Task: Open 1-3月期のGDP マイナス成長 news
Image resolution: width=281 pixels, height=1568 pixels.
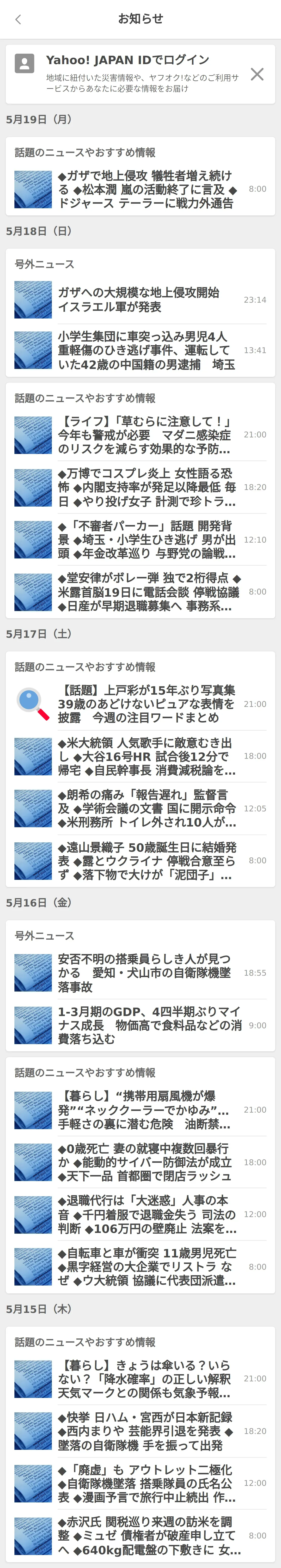Action: [x=140, y=1026]
